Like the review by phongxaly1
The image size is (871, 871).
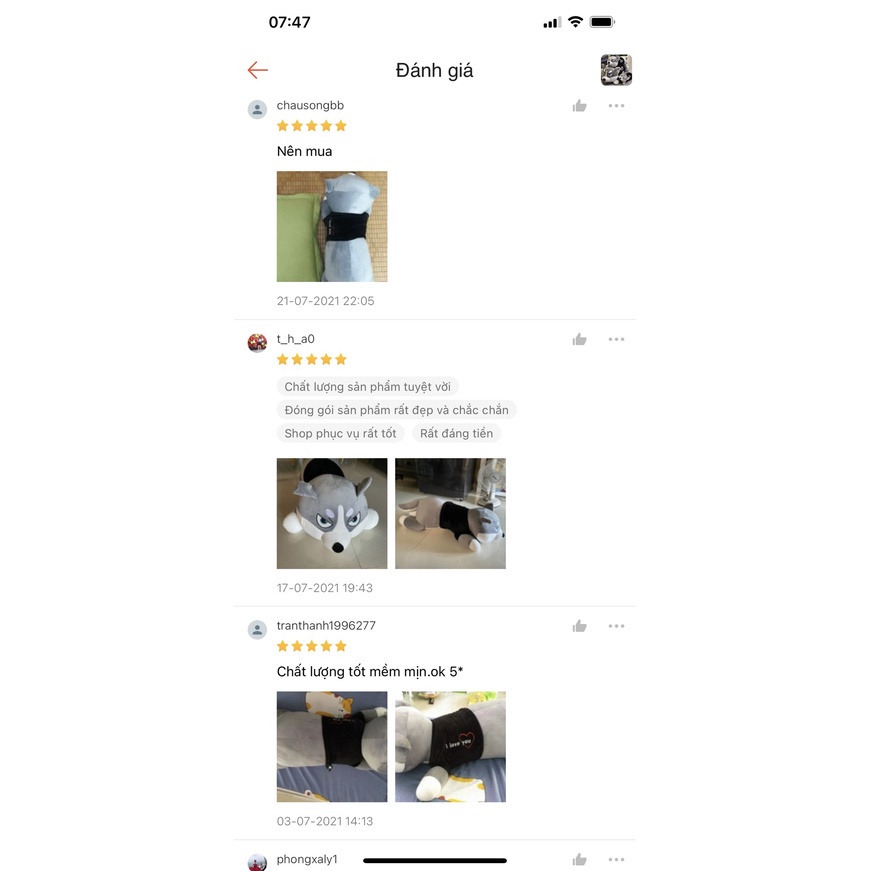[580, 860]
